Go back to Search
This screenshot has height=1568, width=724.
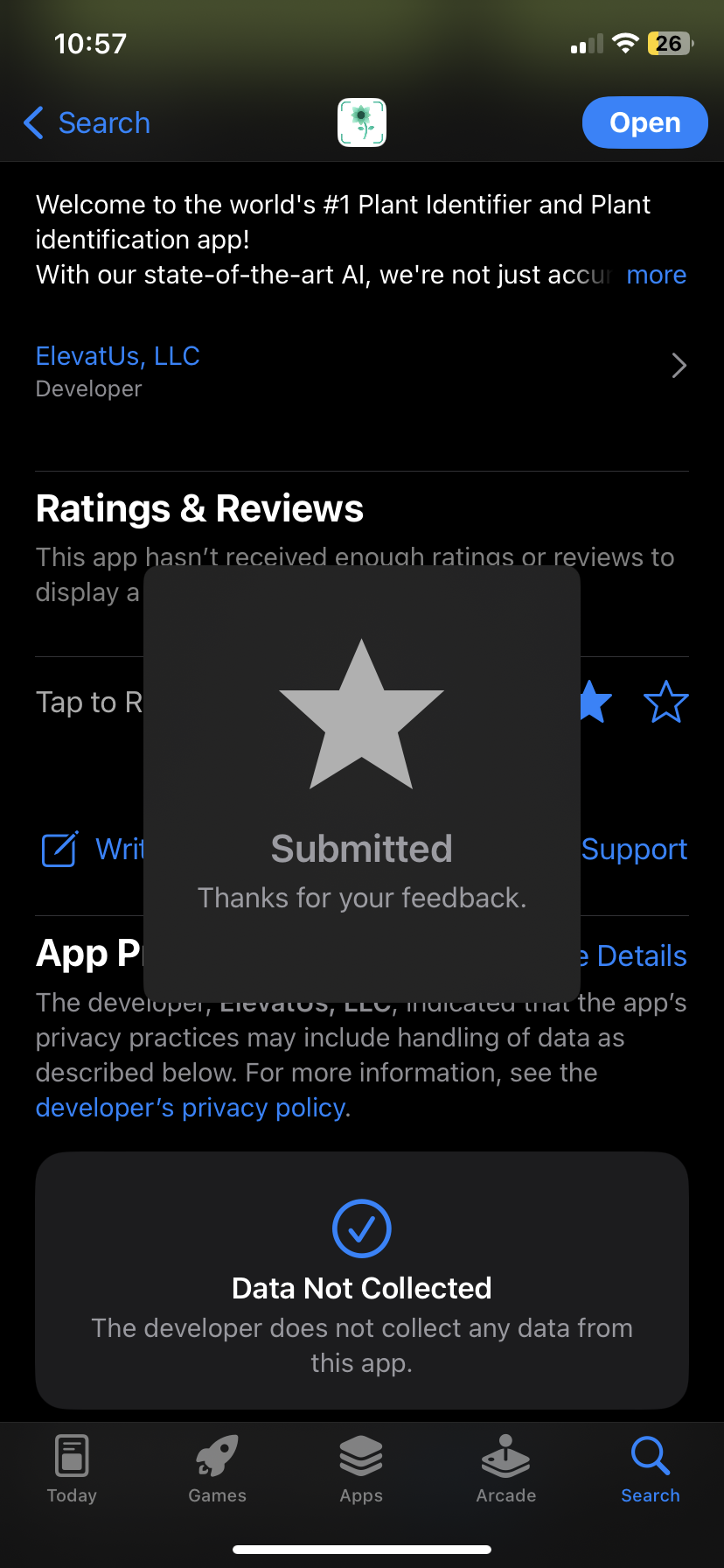click(87, 123)
